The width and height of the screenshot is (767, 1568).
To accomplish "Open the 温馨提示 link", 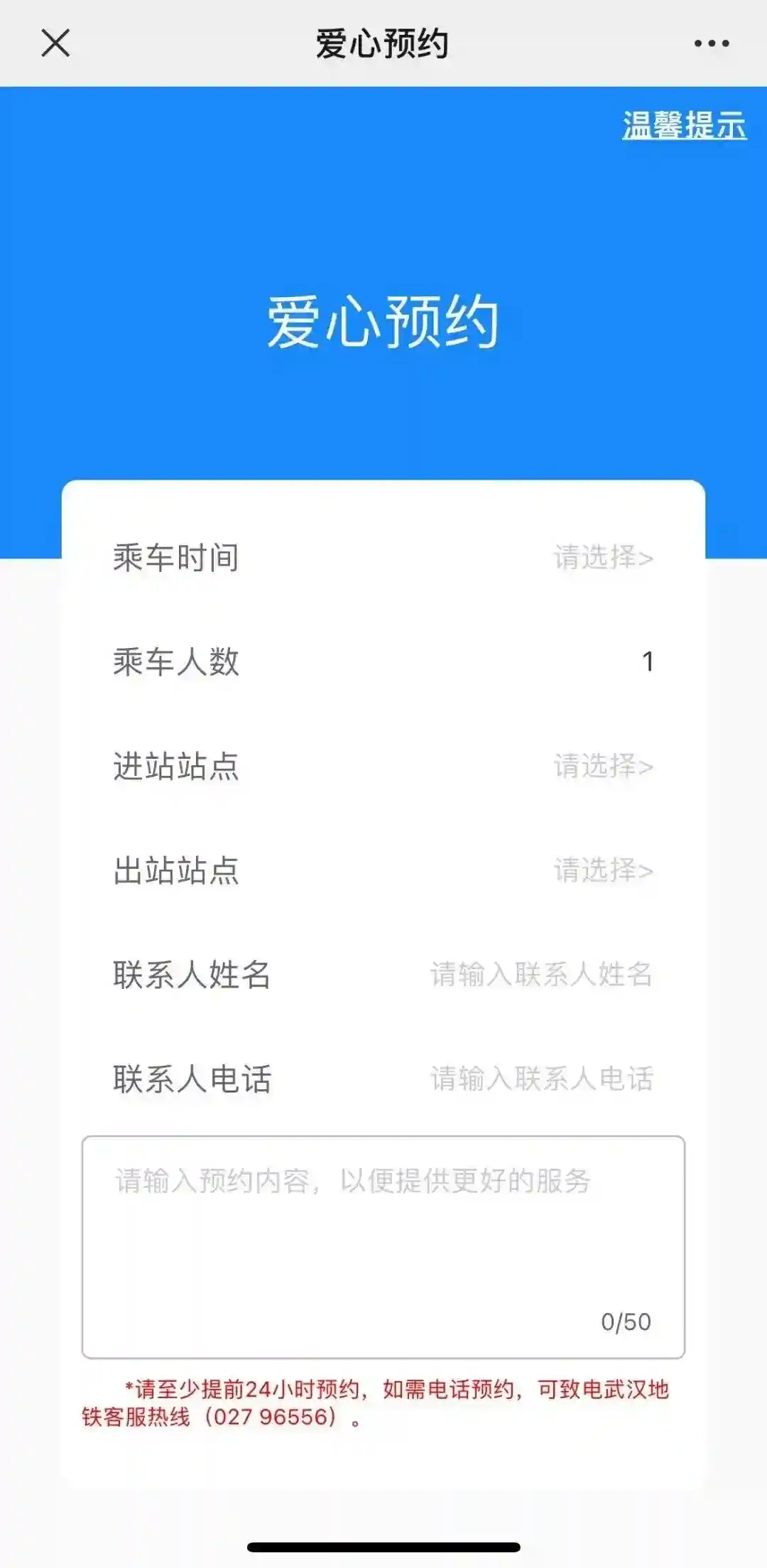I will tap(684, 125).
